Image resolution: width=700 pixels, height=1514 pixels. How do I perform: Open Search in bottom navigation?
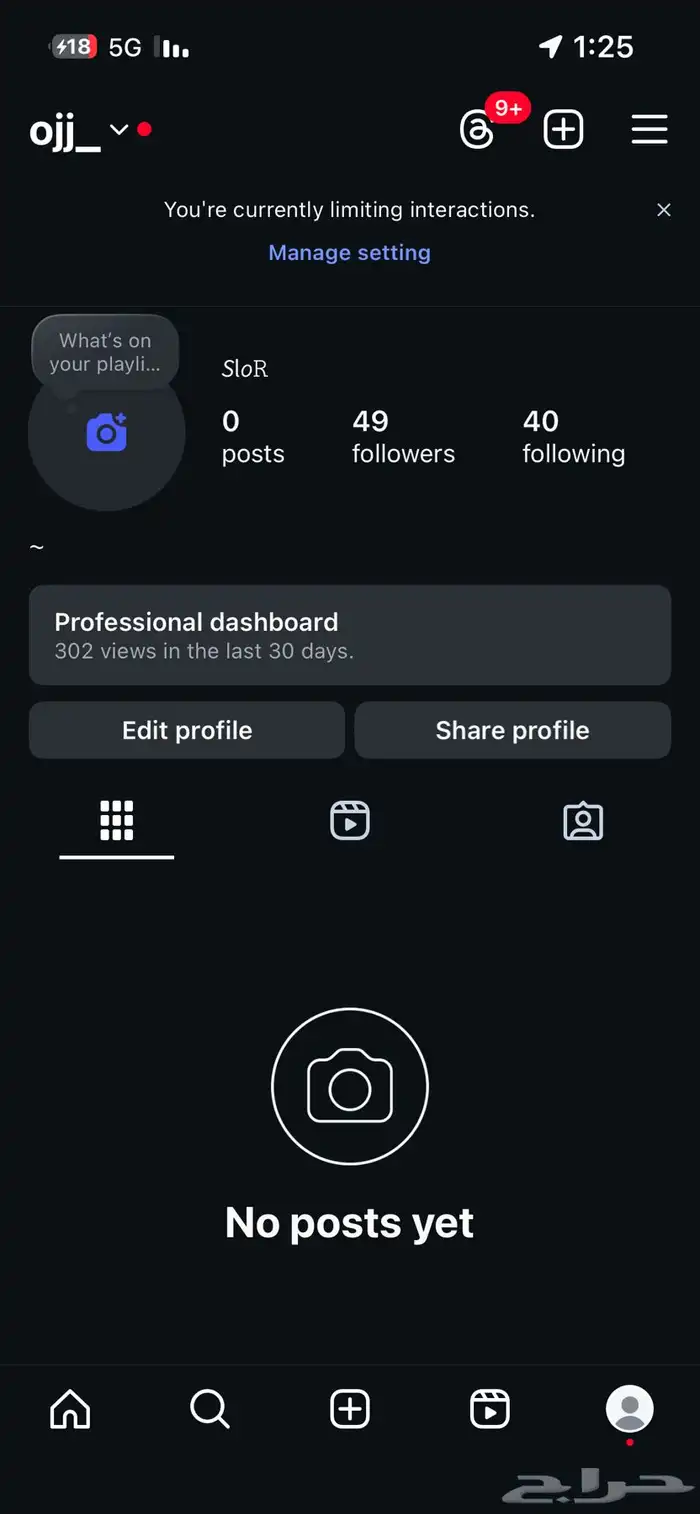tap(210, 1410)
